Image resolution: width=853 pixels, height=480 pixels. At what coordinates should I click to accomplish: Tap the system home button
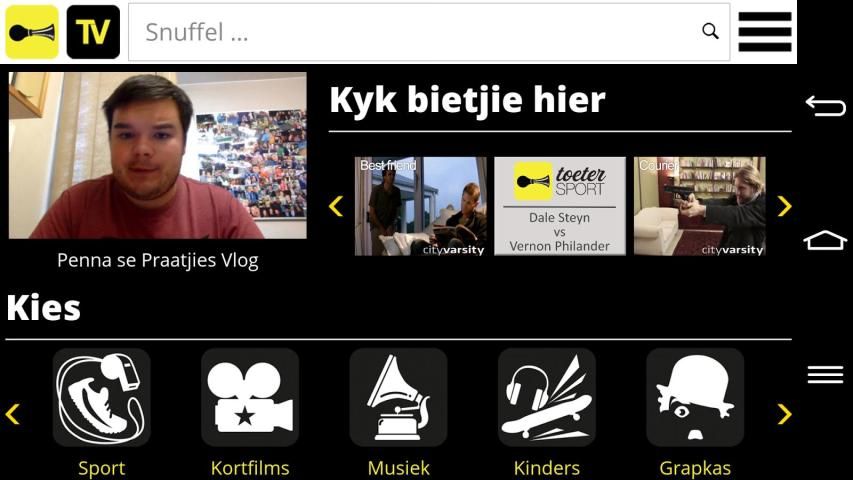[x=825, y=240]
